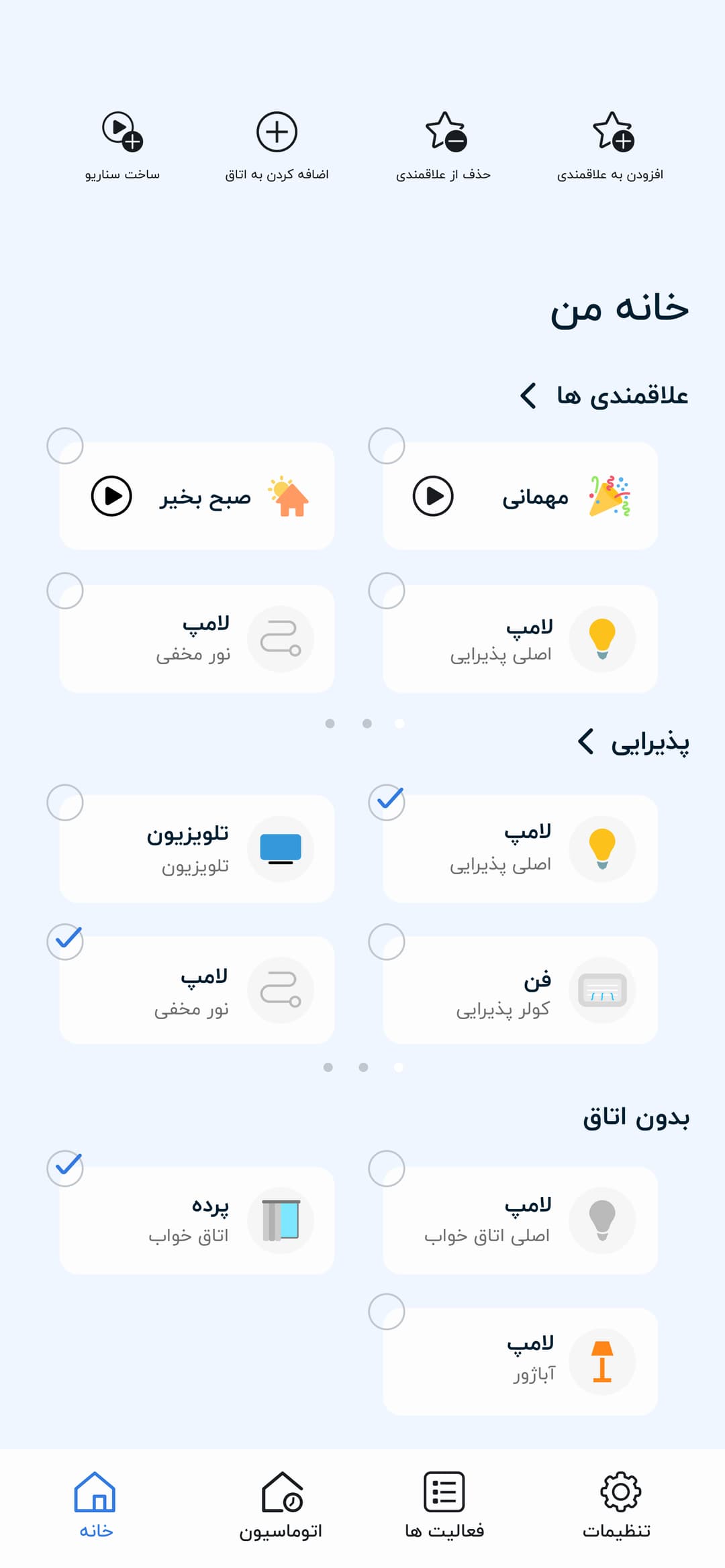This screenshot has width=725, height=1568.
Task: Tap اضافه کردن به اتاق (add to room)
Action: click(x=277, y=146)
